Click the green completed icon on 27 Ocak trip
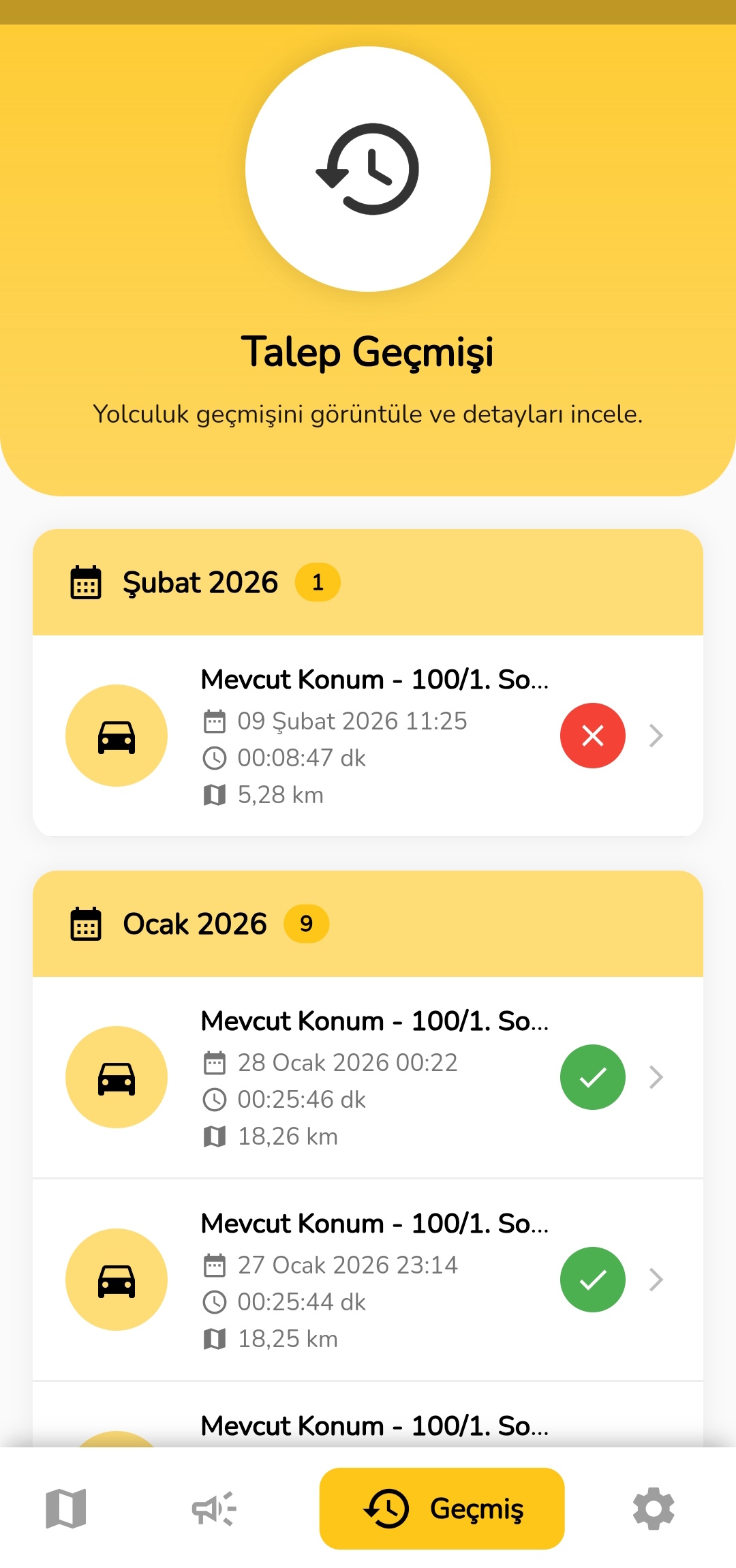This screenshot has height=1568, width=736. point(592,1280)
